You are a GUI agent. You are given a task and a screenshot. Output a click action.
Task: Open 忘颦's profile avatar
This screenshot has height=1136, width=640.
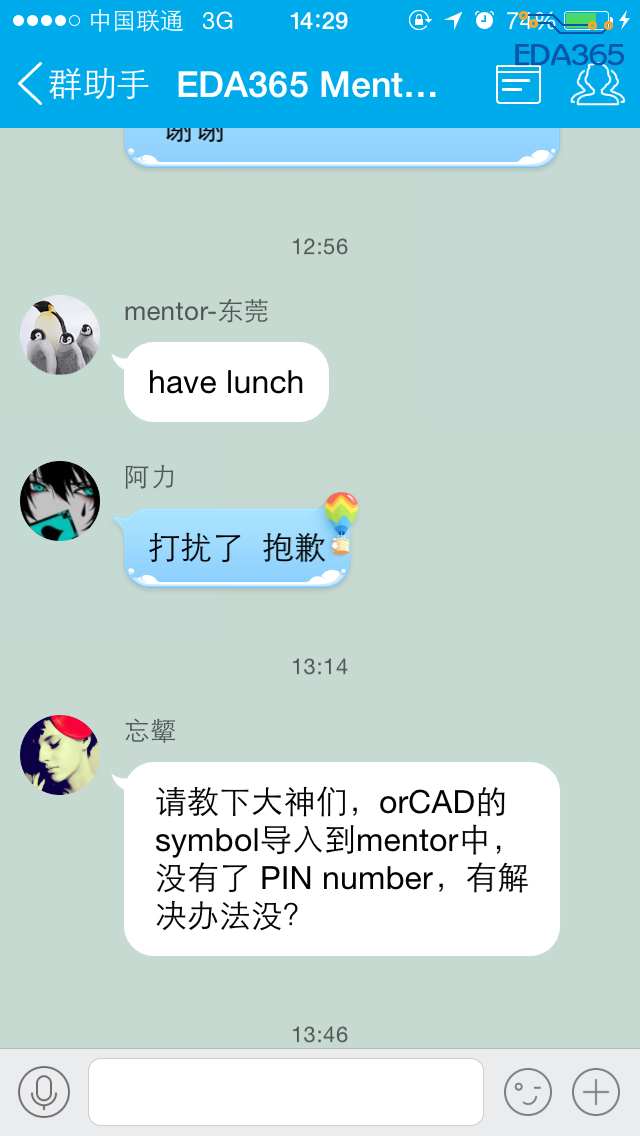(60, 755)
